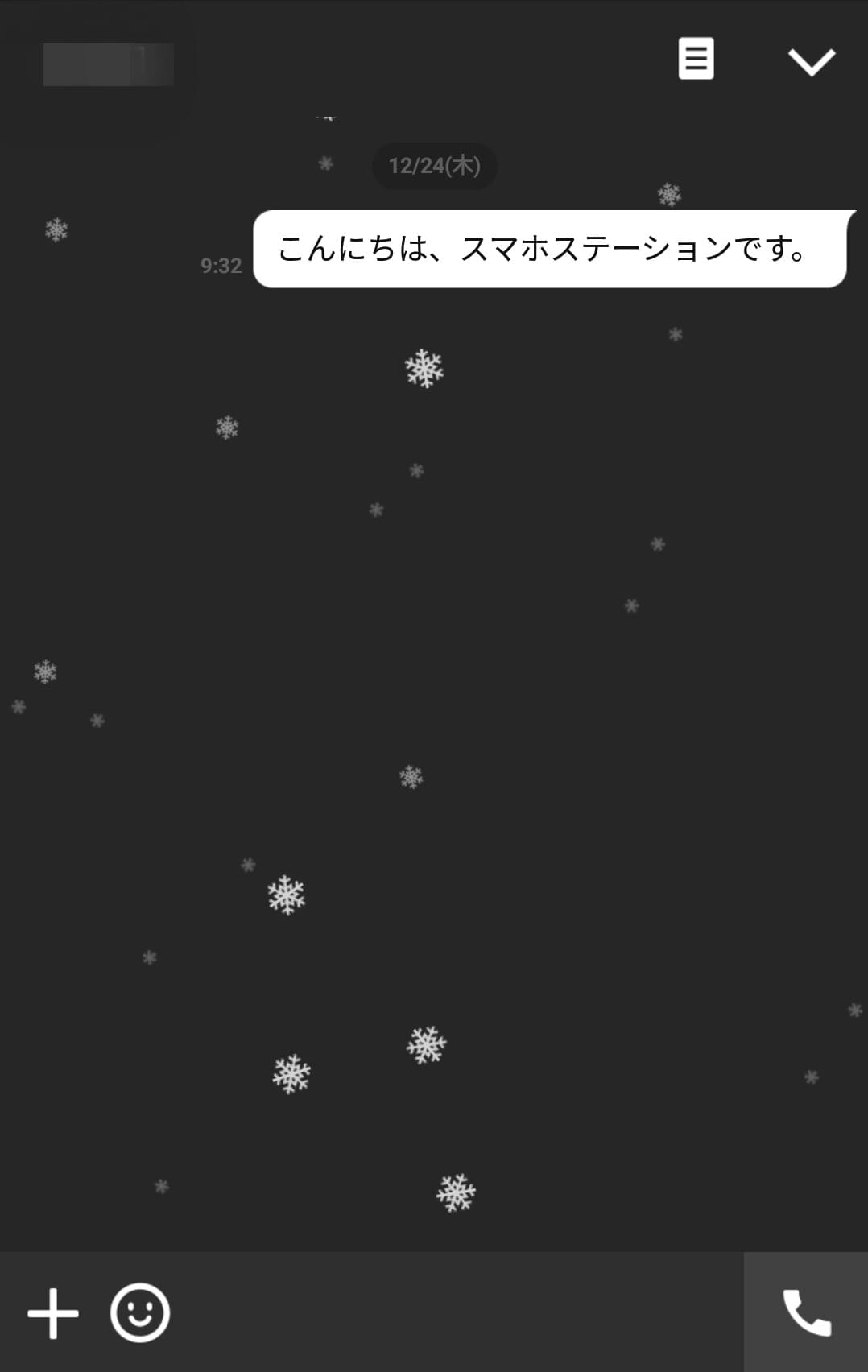
Task: Start a voice call with phone icon
Action: pyautogui.click(x=806, y=1312)
